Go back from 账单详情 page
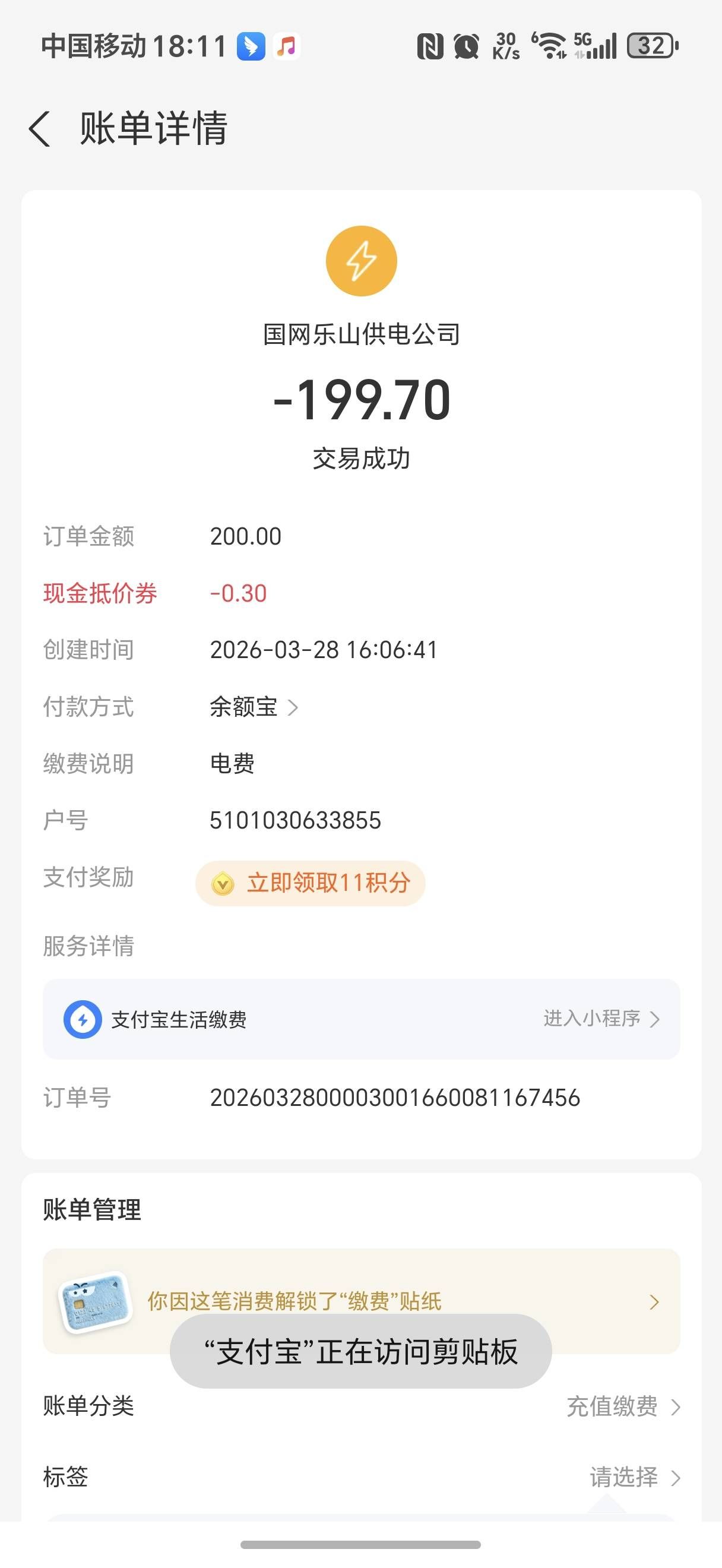The image size is (722, 1568). pyautogui.click(x=40, y=129)
